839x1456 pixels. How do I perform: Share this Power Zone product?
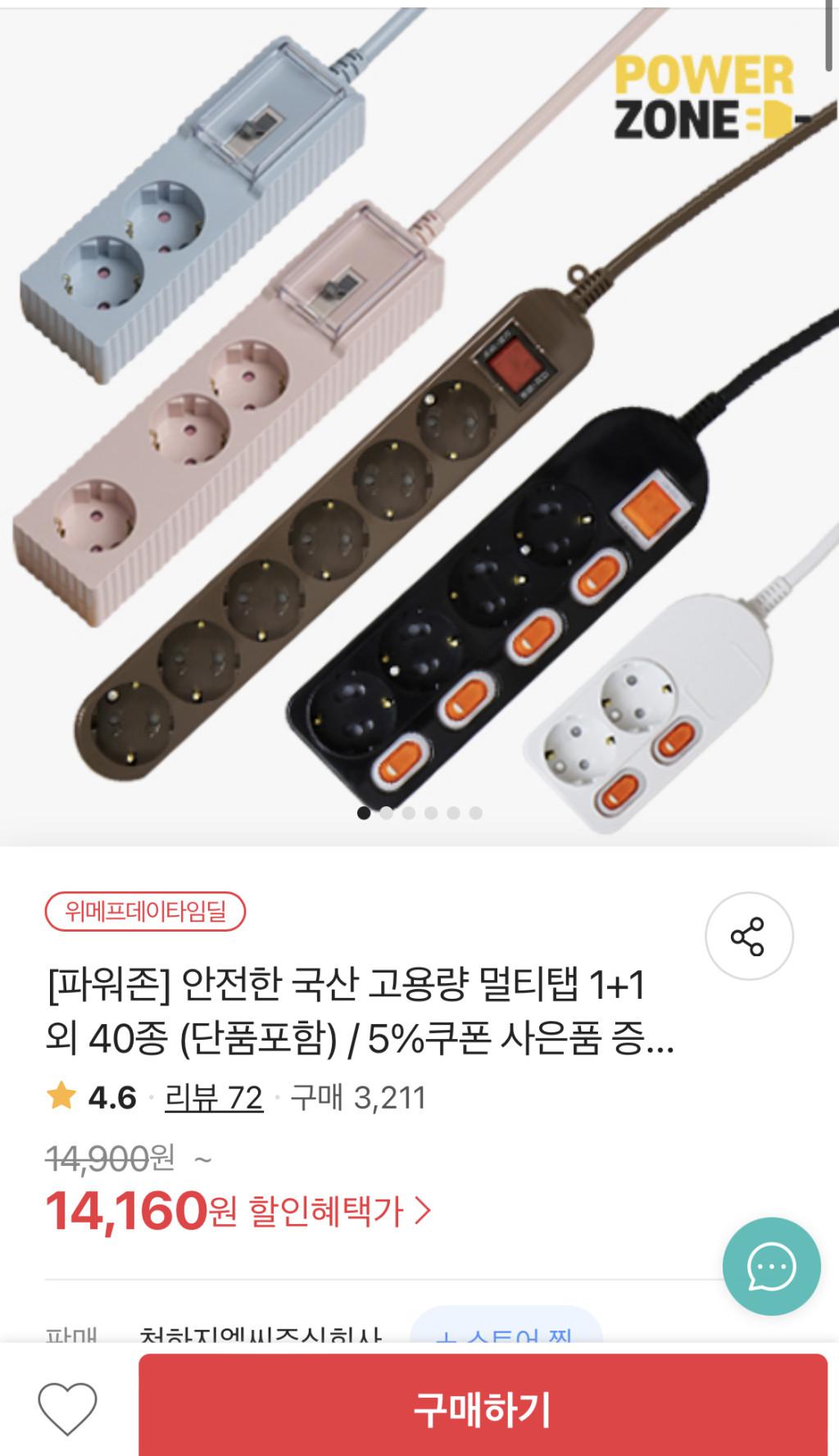(748, 936)
